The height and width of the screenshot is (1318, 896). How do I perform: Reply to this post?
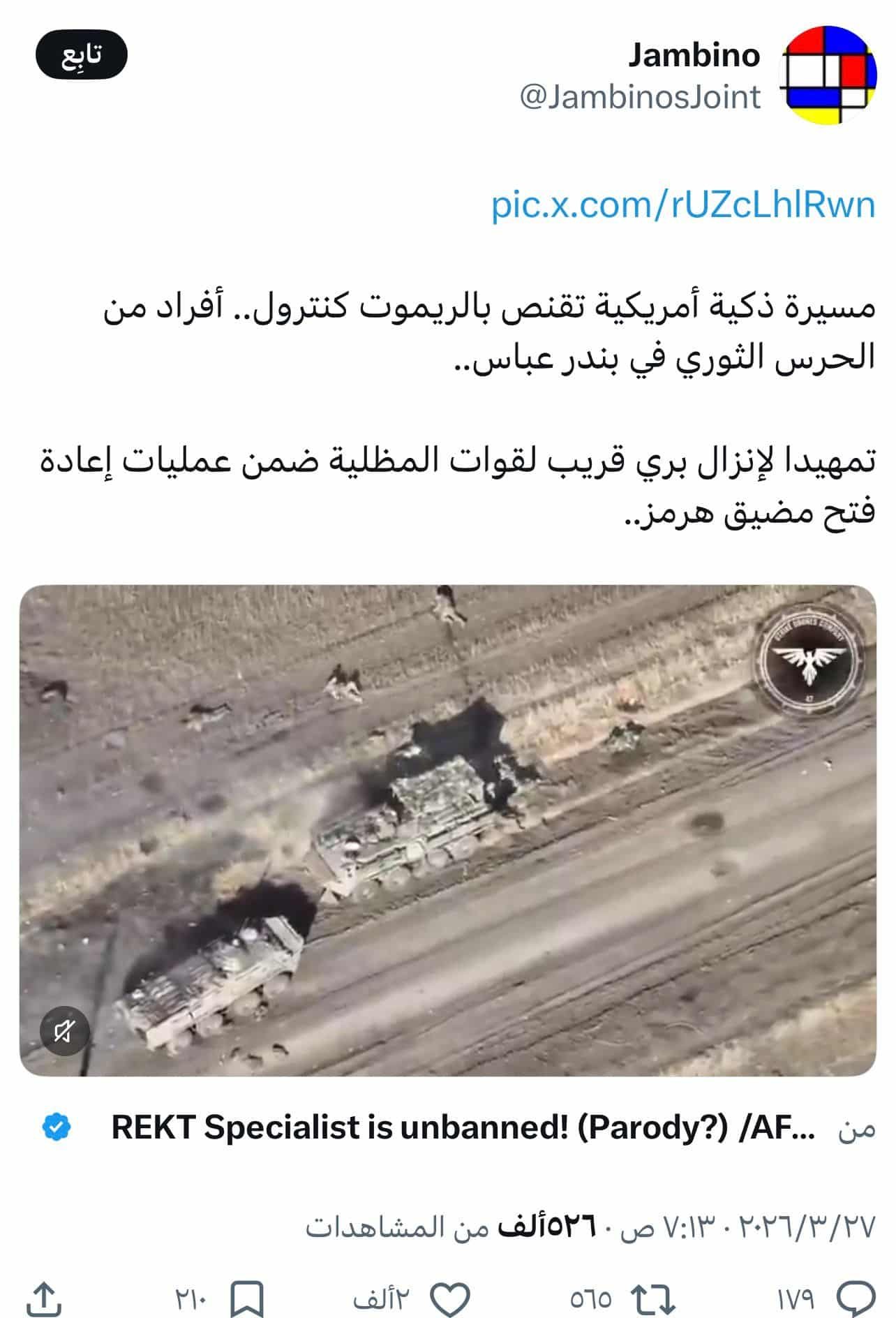[x=856, y=1297]
